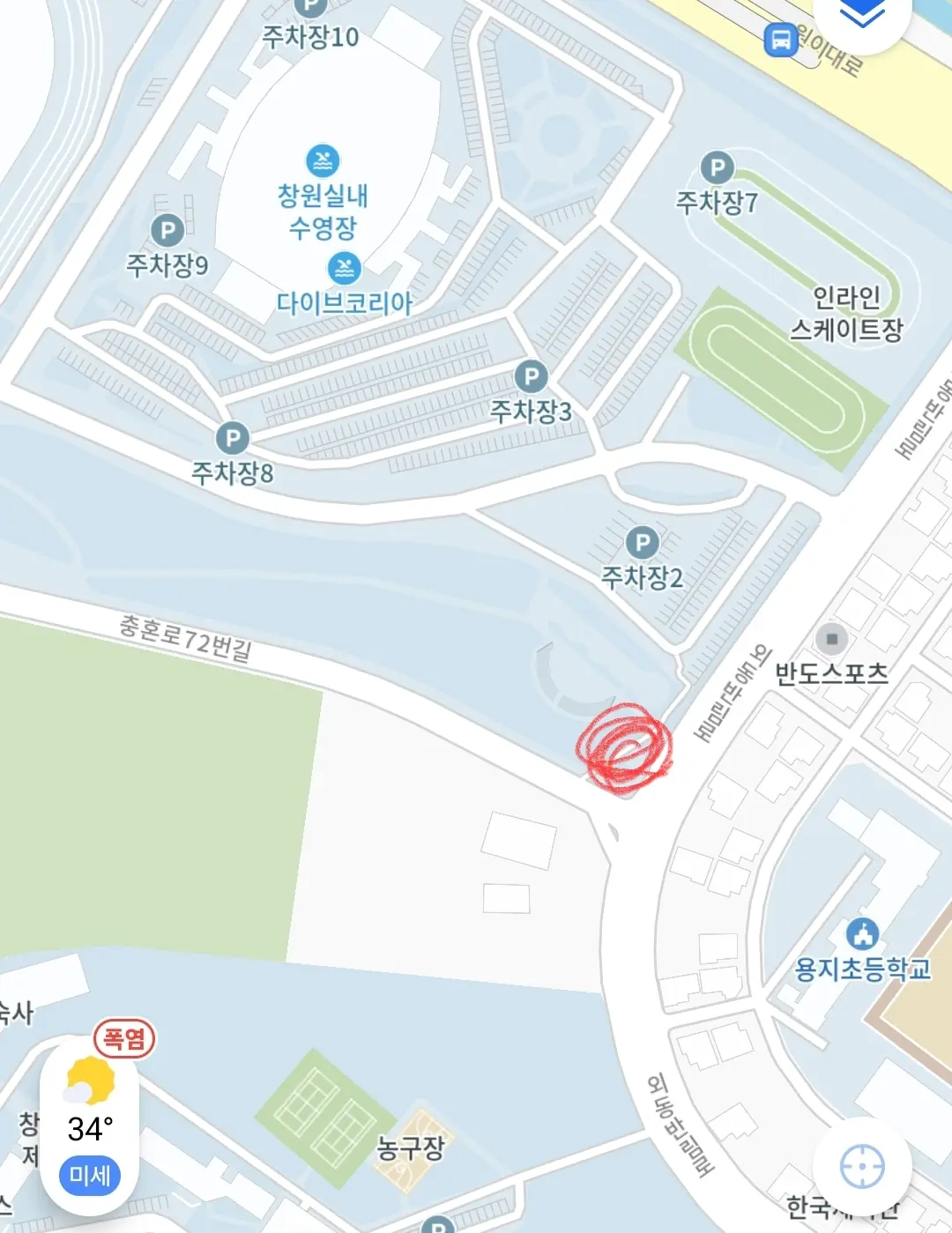
Task: Select the 주차장9 parking marker
Action: [x=167, y=232]
